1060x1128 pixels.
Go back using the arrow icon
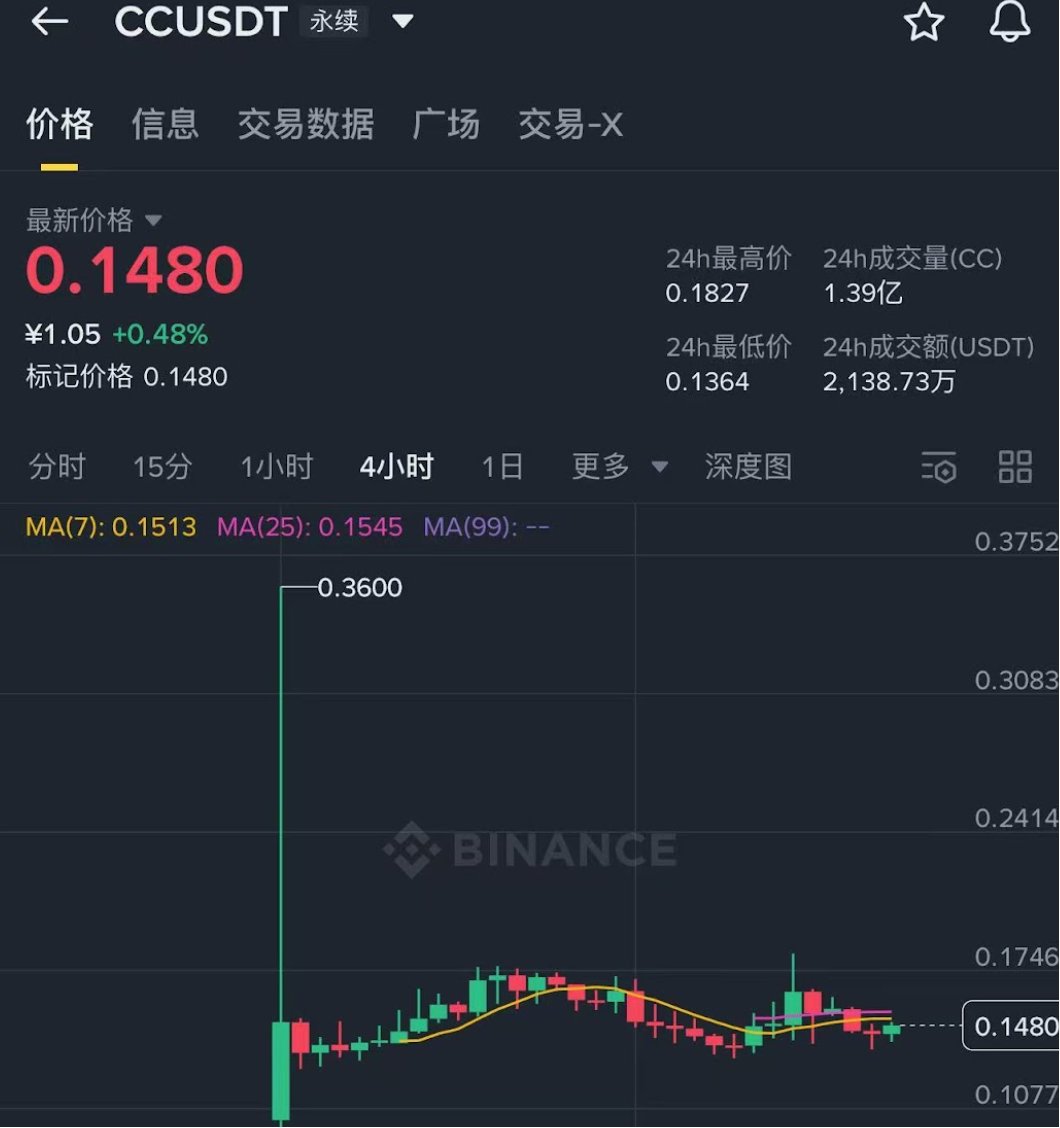click(x=49, y=22)
